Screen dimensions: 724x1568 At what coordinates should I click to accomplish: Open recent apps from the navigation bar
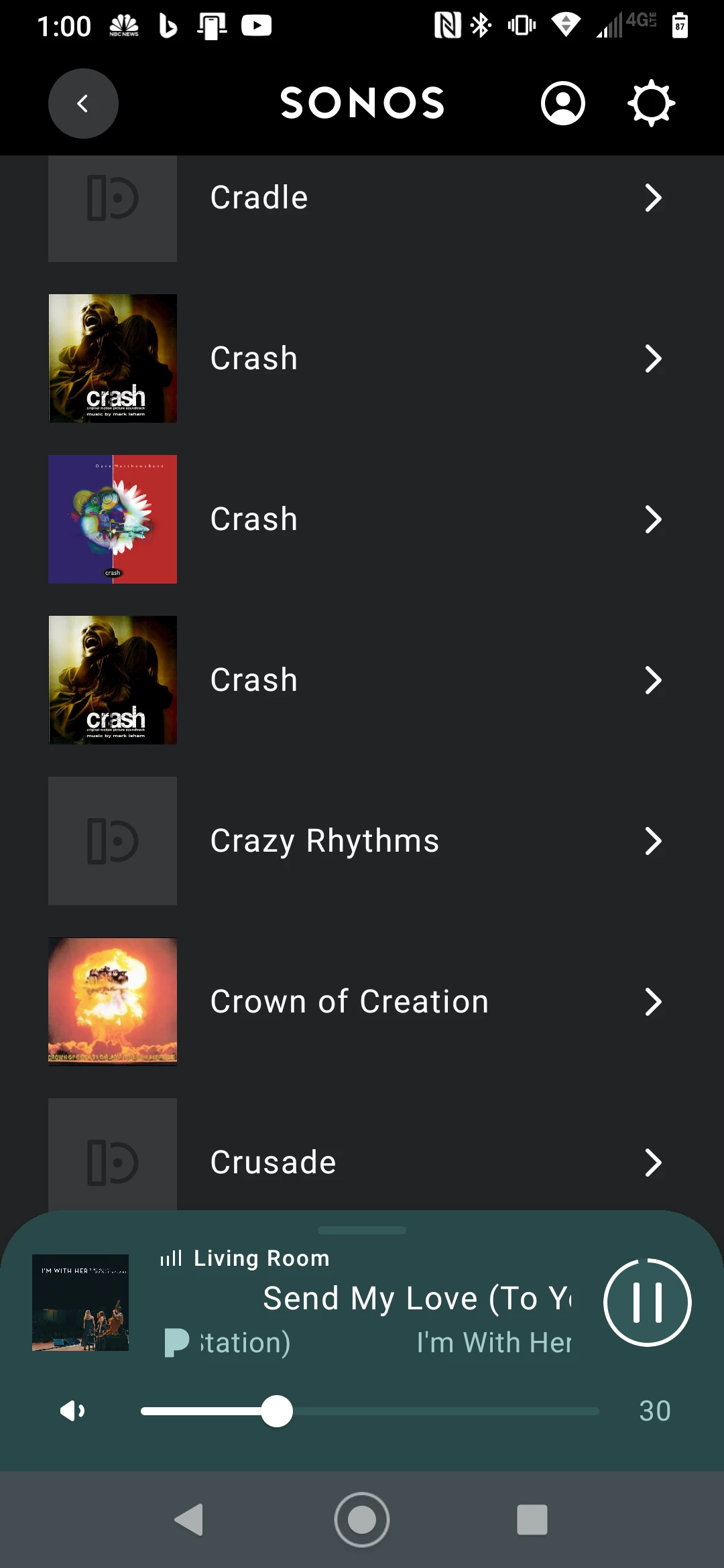532,1519
